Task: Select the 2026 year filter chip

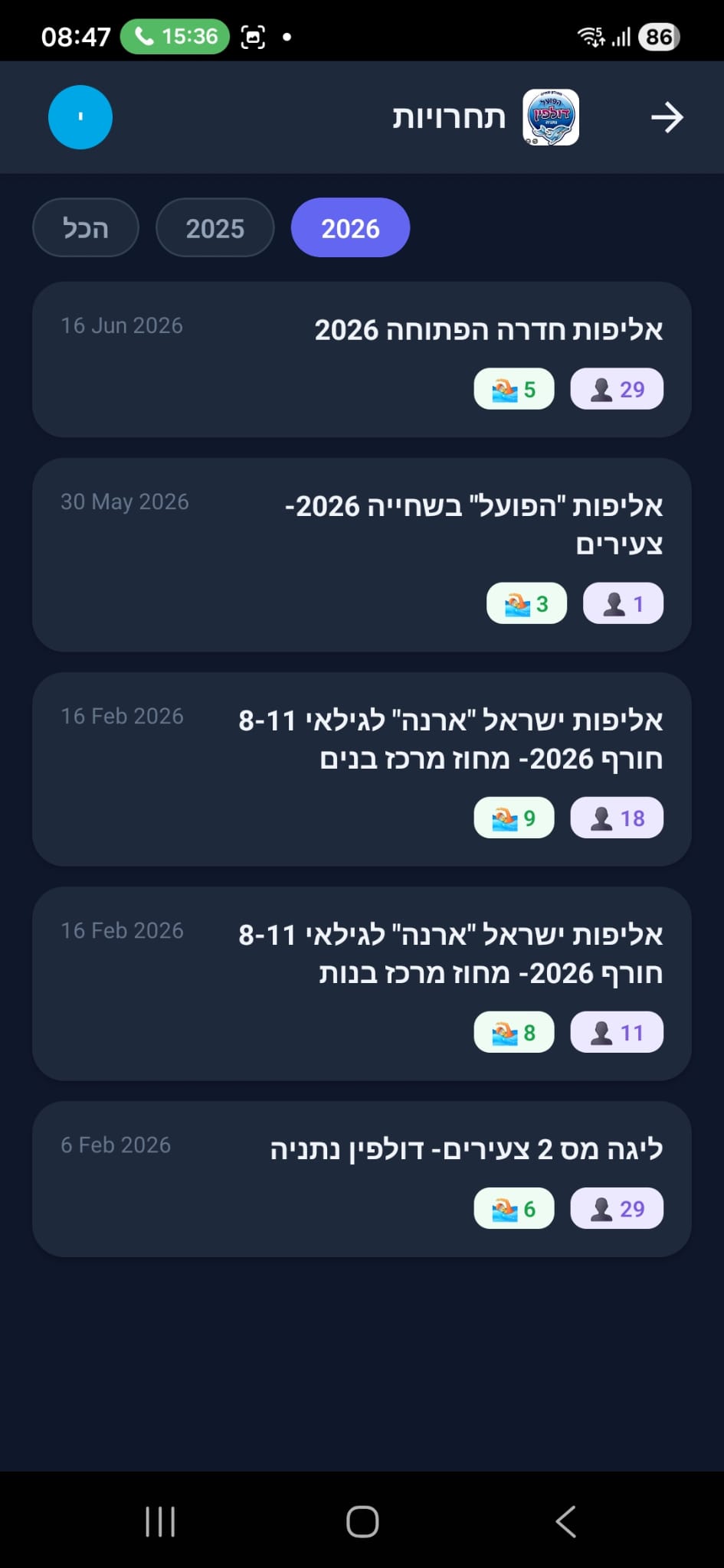Action: click(350, 228)
